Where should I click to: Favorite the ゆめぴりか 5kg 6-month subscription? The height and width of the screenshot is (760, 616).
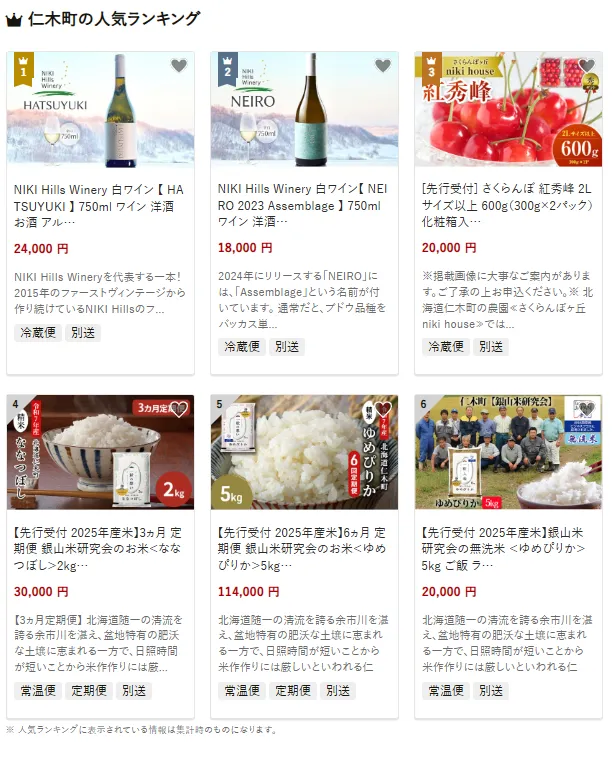pos(382,409)
